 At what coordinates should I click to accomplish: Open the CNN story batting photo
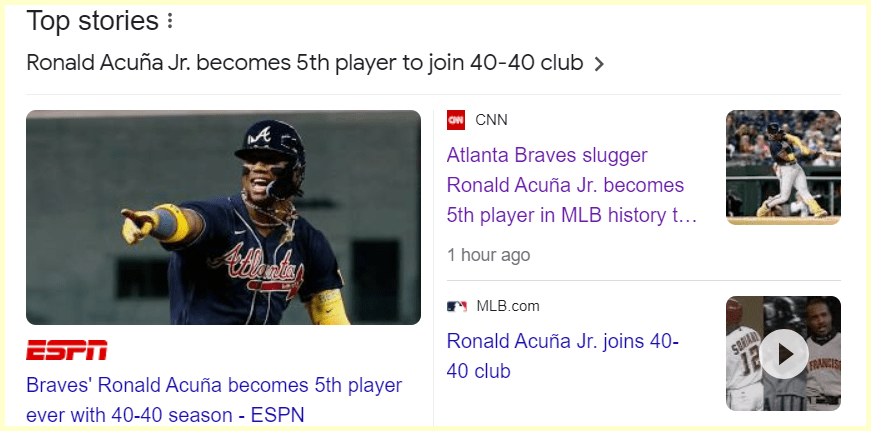[x=783, y=167]
